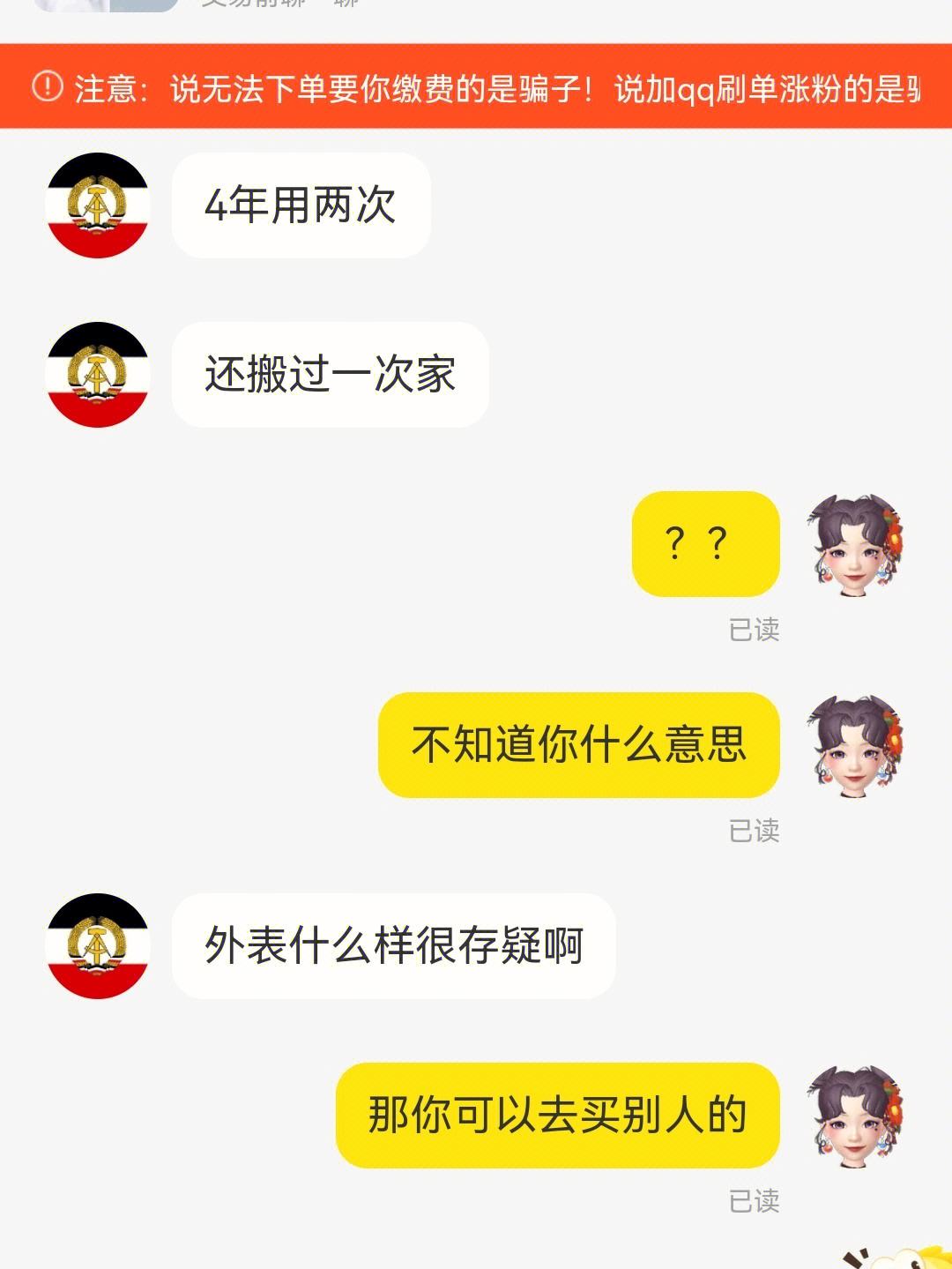Viewport: 952px width, 1269px height.
Task: Open my avatar next to "不知道你什么意思"
Action: coord(855,745)
